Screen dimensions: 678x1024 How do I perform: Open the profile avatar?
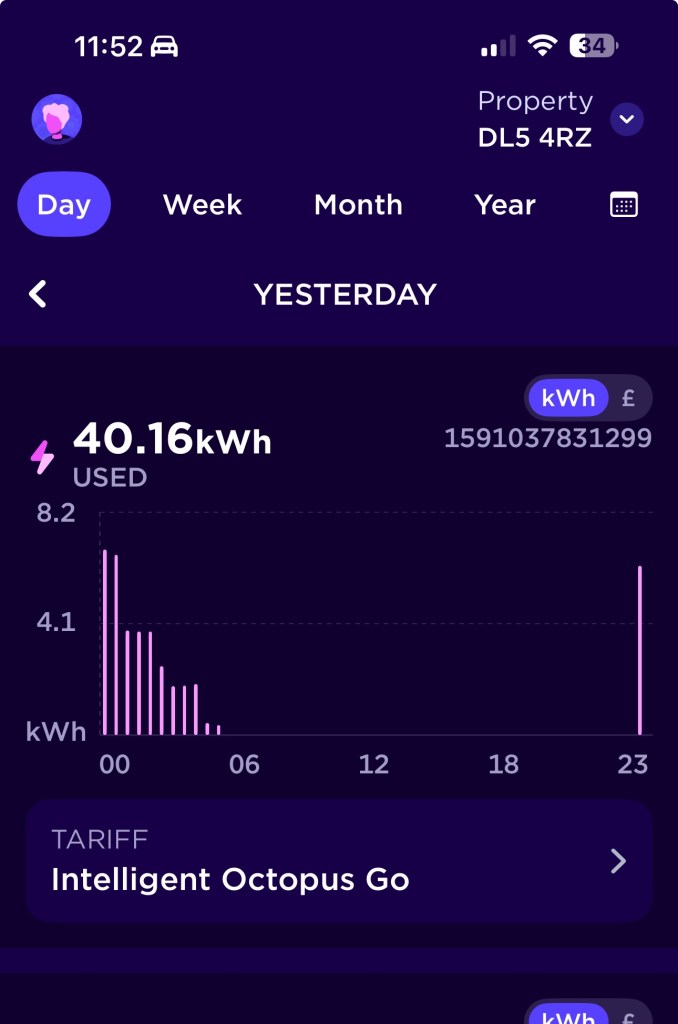pos(57,120)
